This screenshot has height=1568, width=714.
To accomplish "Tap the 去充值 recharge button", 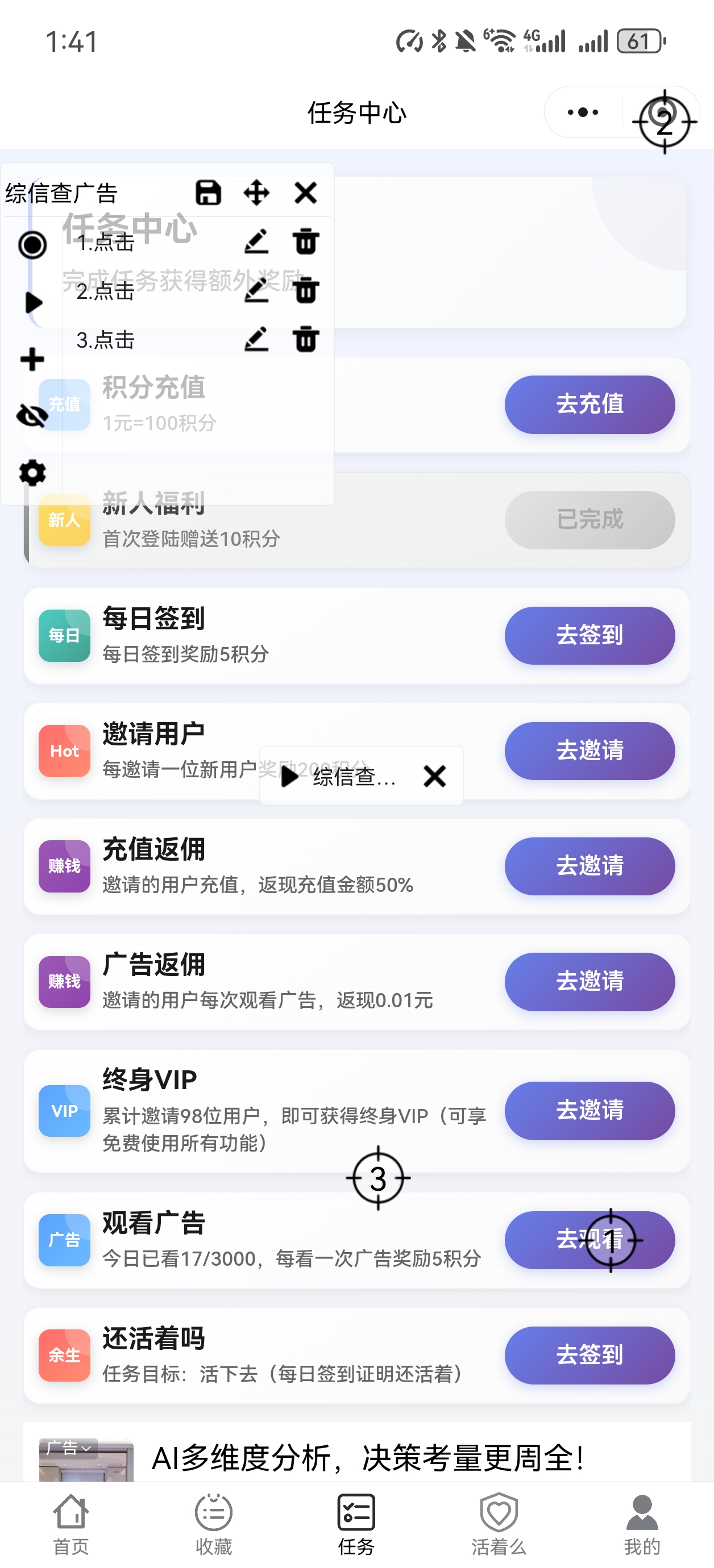I will (589, 404).
